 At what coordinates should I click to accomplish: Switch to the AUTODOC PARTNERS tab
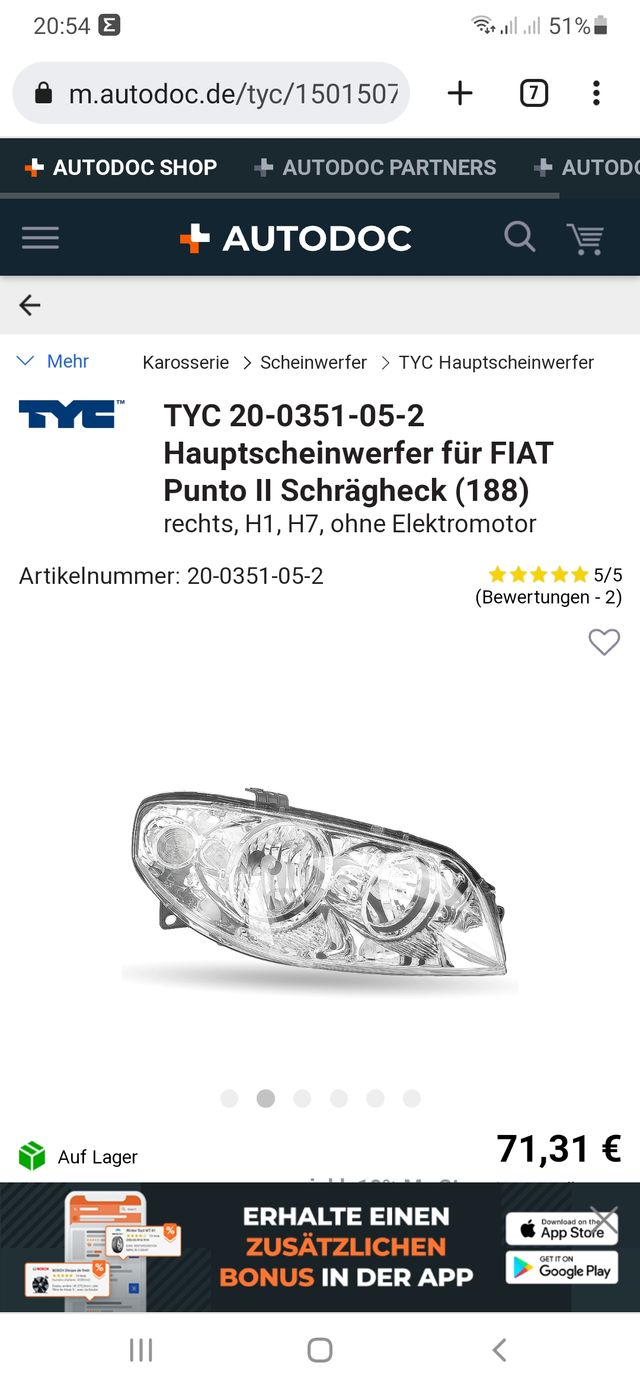(x=376, y=168)
